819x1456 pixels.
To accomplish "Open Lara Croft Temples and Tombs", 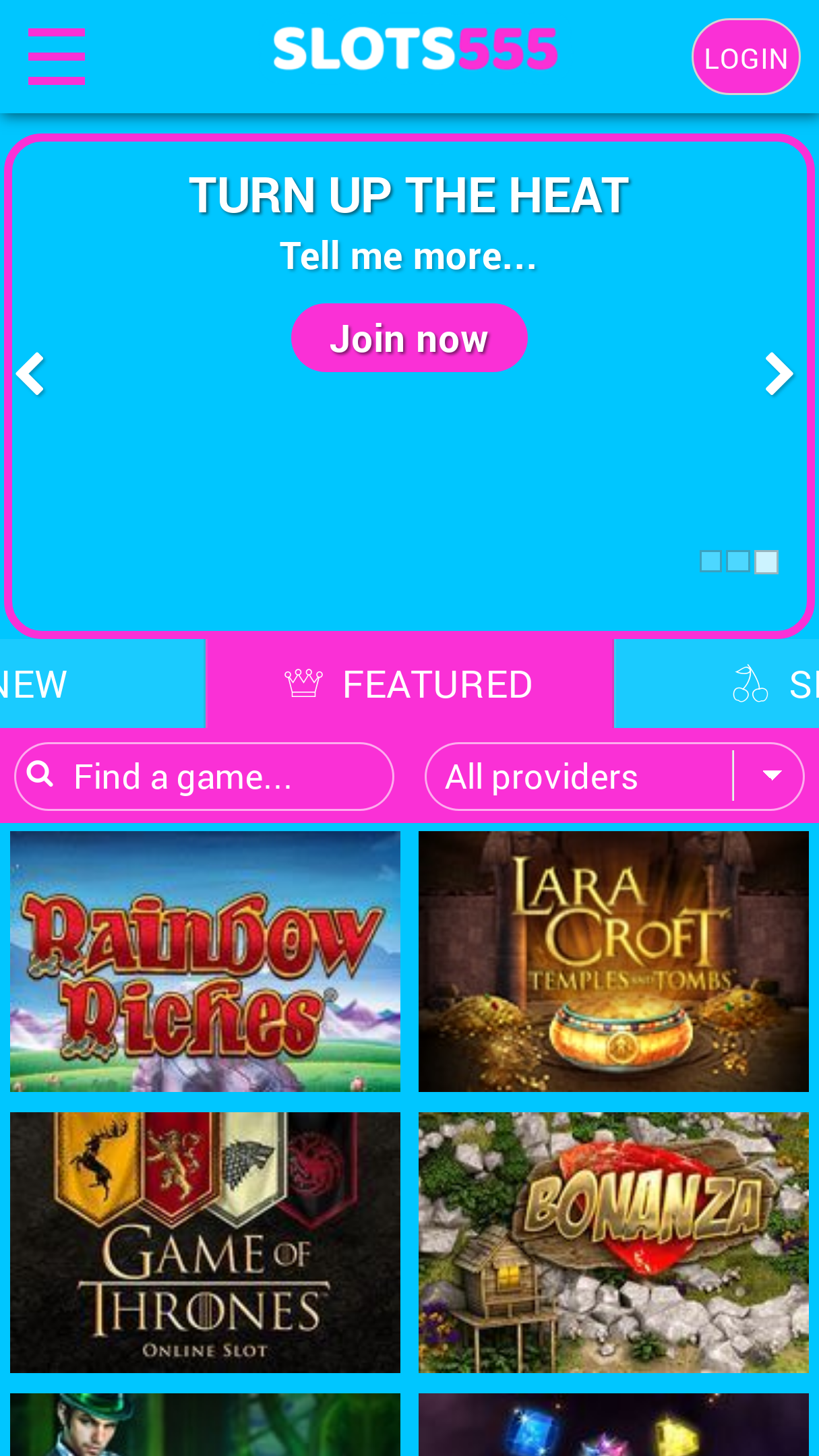I will (x=613, y=961).
